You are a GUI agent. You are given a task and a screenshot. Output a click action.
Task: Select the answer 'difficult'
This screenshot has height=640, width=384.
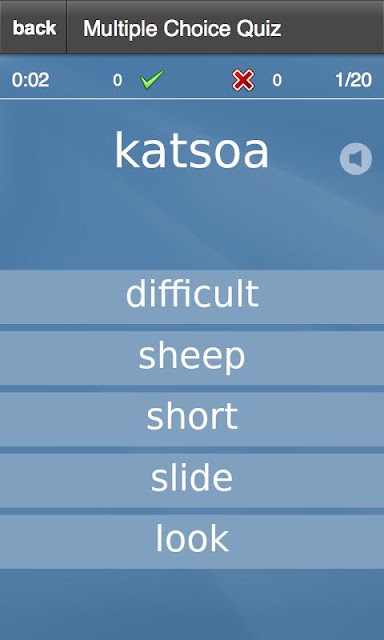[192, 297]
